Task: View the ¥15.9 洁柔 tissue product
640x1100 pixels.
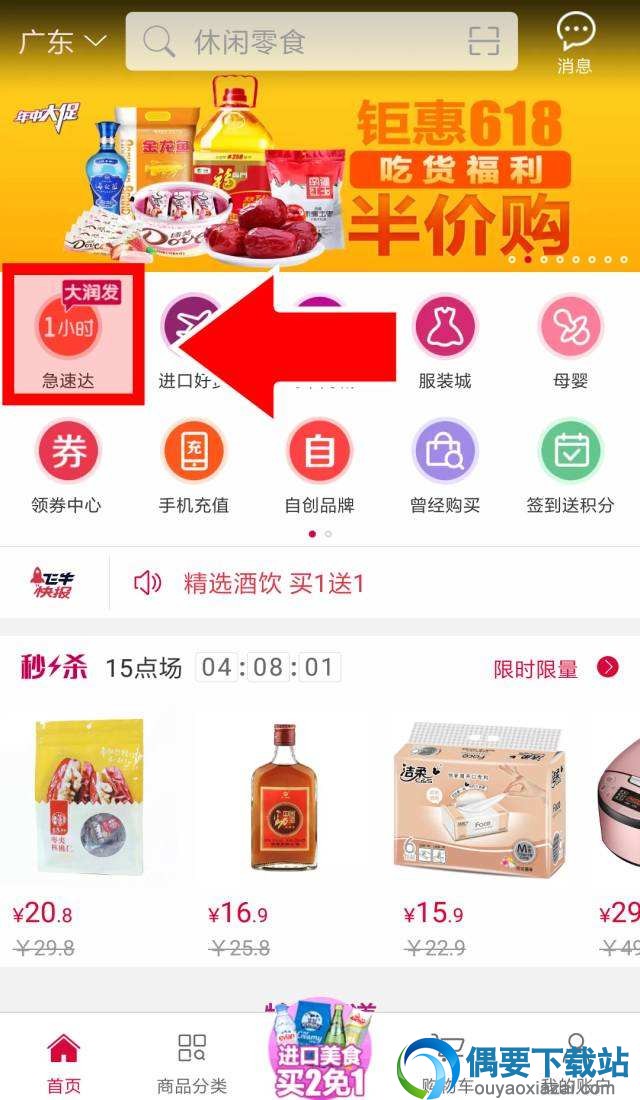Action: (485, 800)
